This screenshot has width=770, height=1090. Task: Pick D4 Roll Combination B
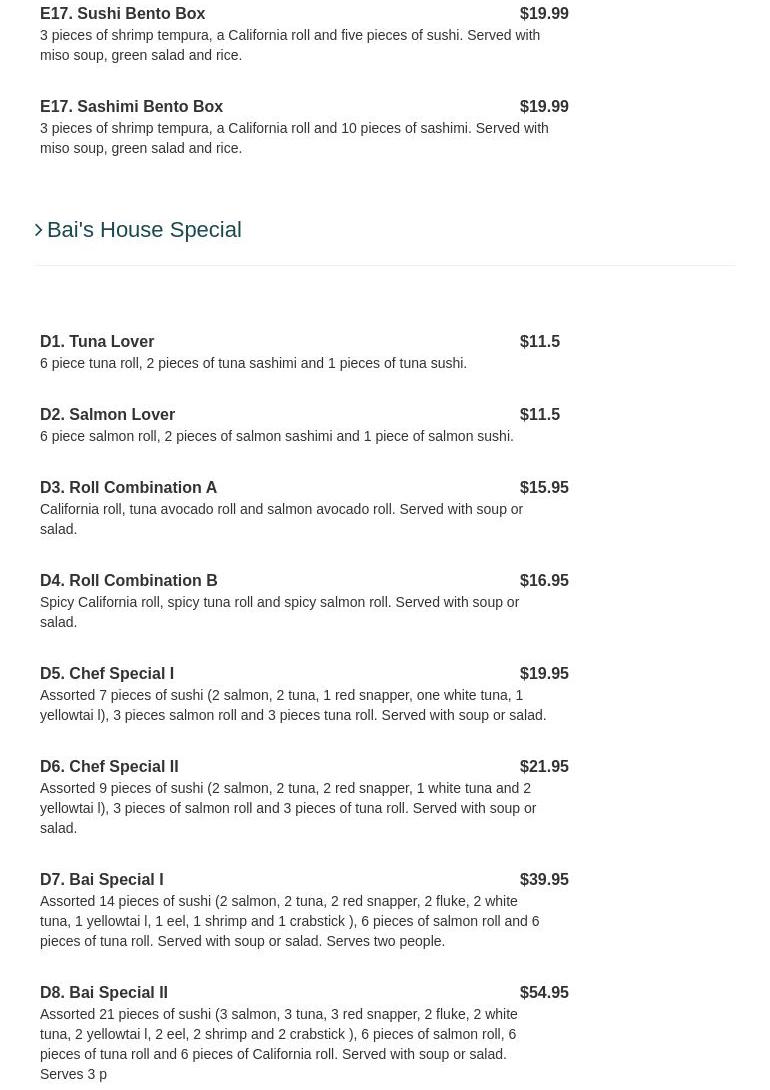coord(128,581)
